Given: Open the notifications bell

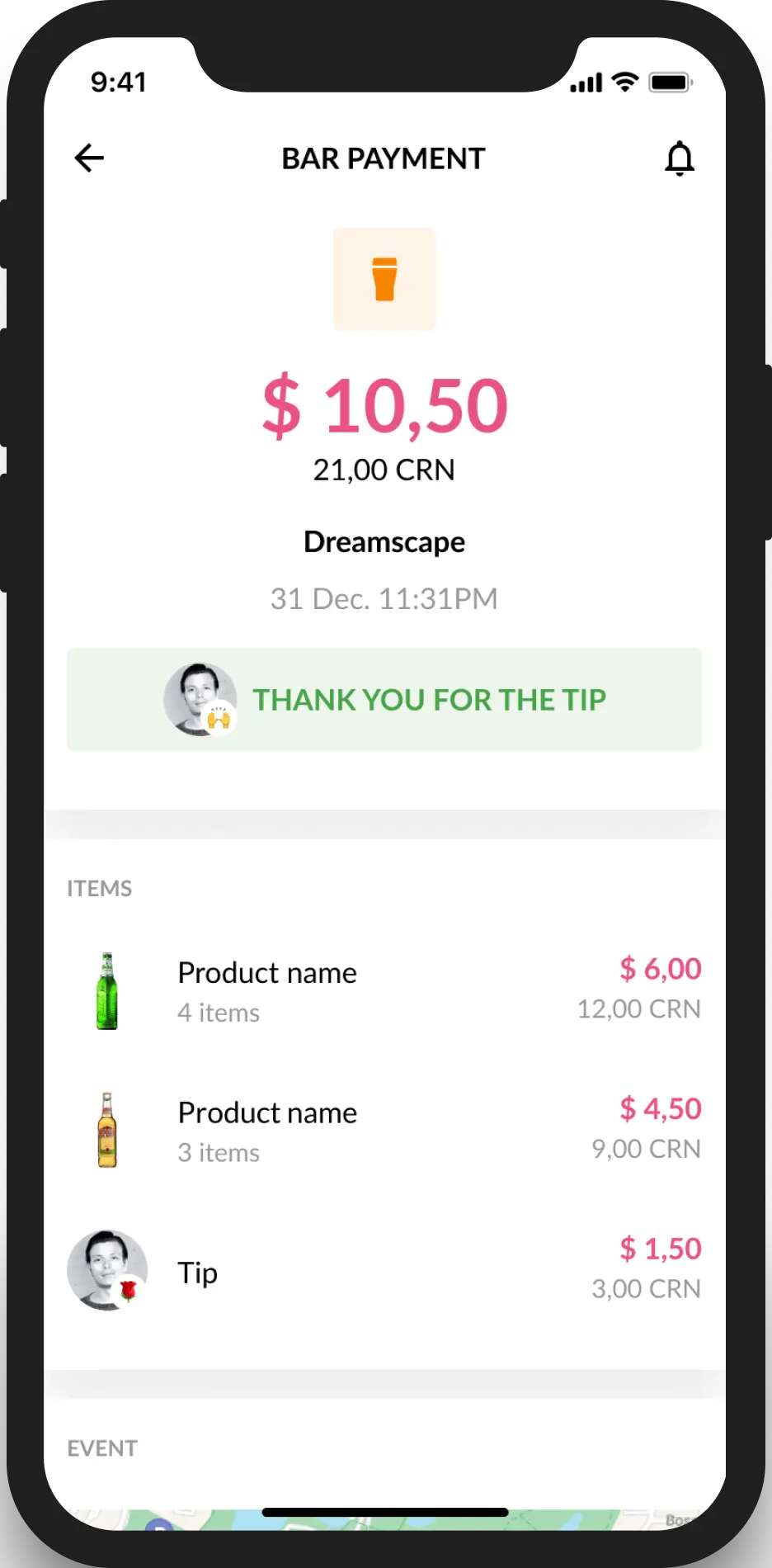Looking at the screenshot, I should pos(680,158).
